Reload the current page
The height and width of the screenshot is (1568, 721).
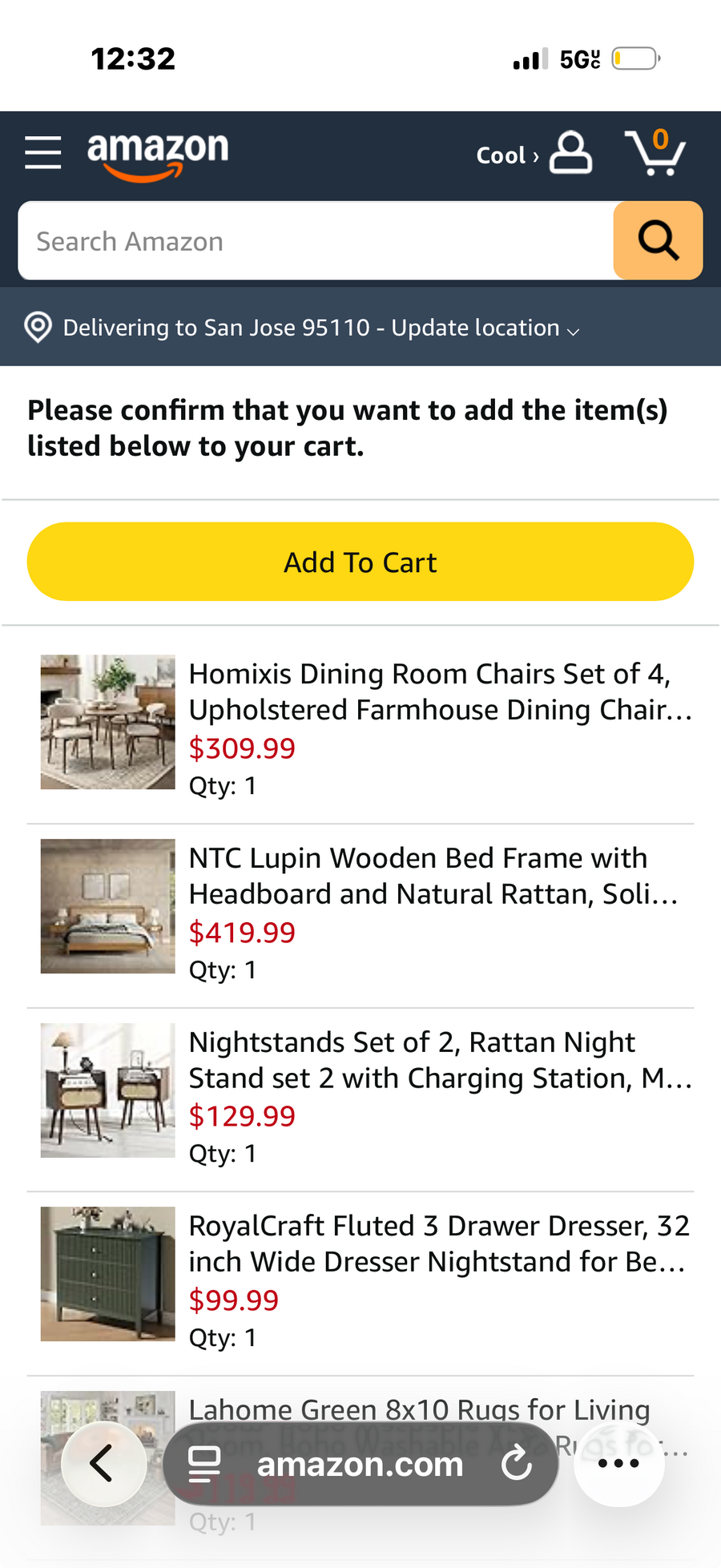point(517,1465)
